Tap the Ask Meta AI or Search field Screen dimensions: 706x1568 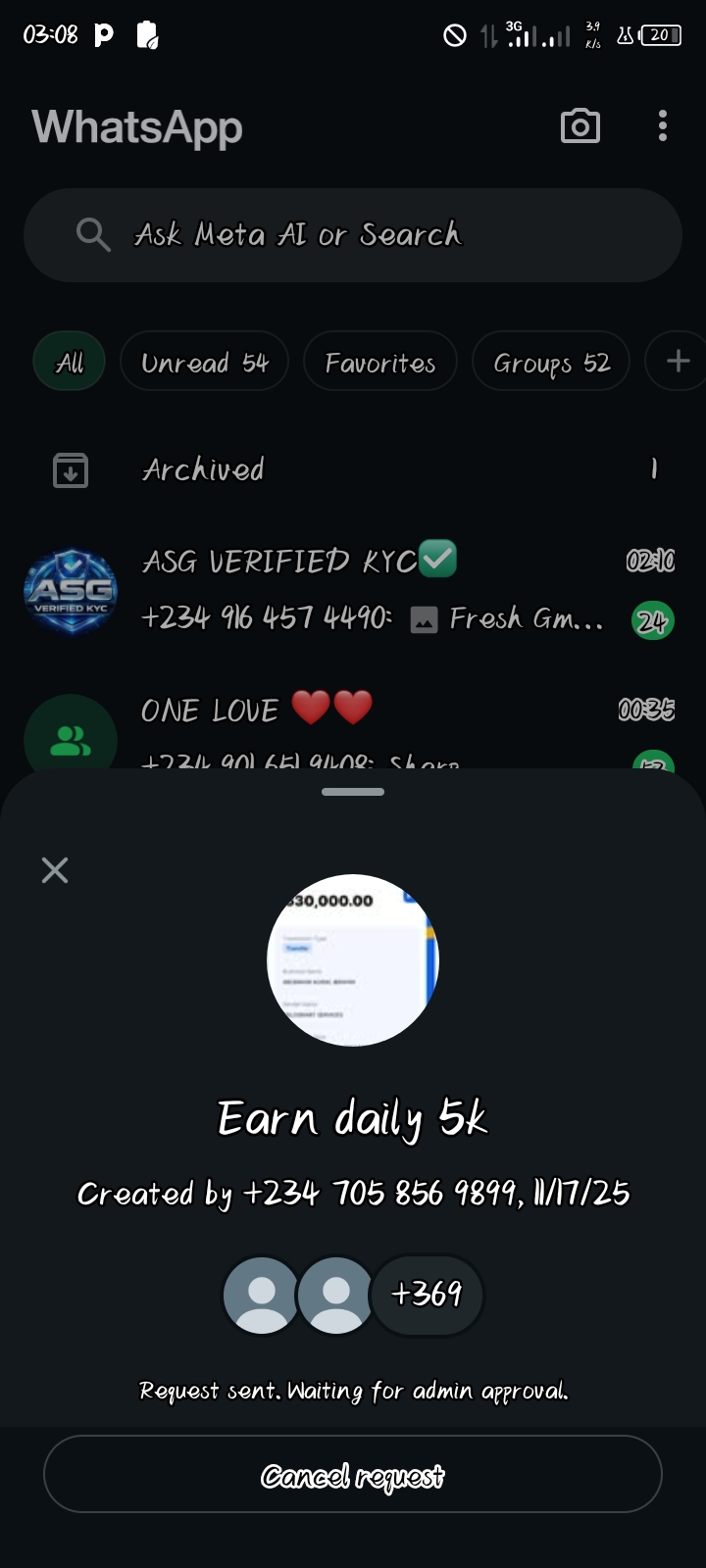pos(353,235)
